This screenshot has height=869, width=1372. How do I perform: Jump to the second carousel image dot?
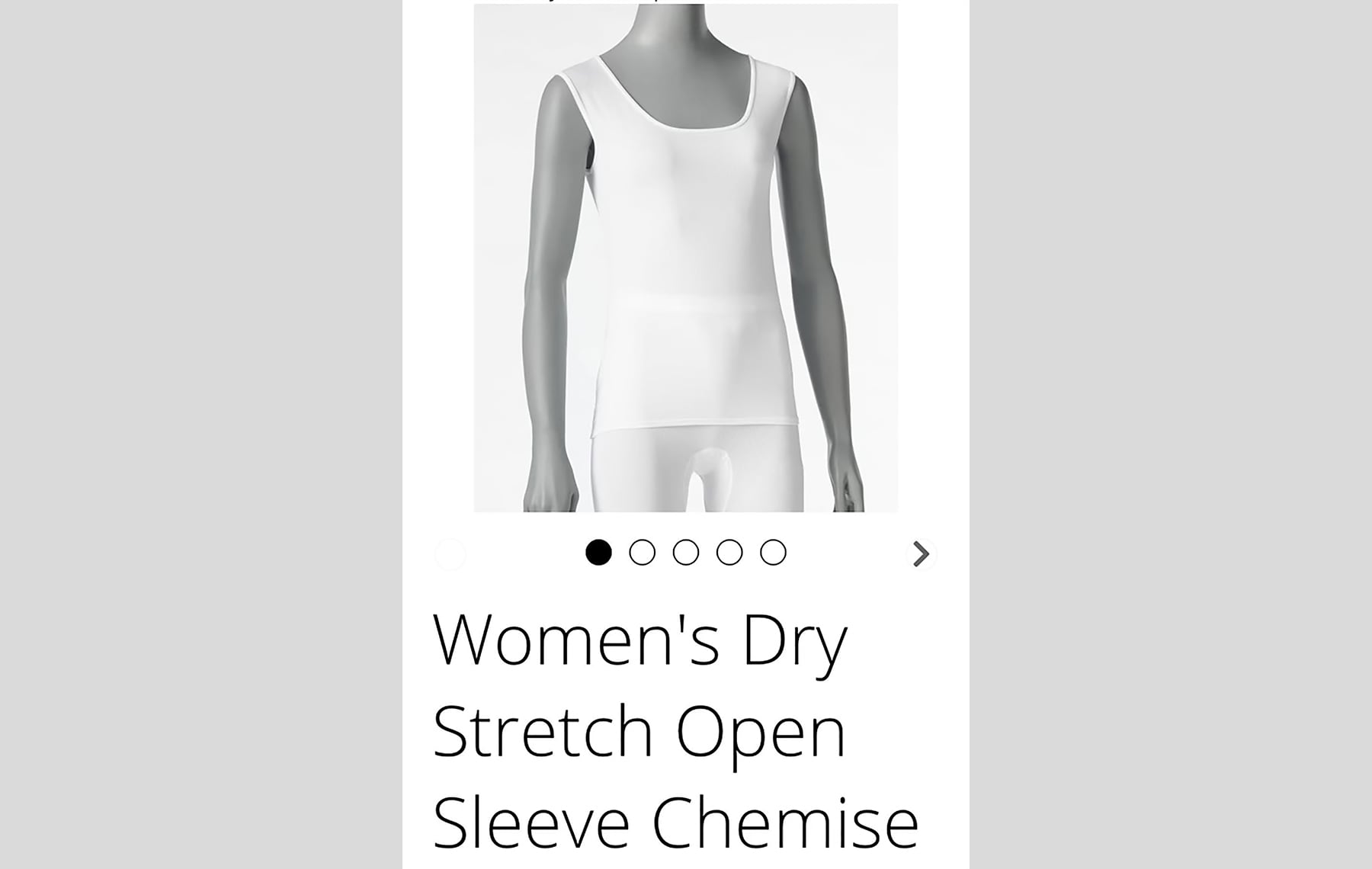[x=642, y=553]
